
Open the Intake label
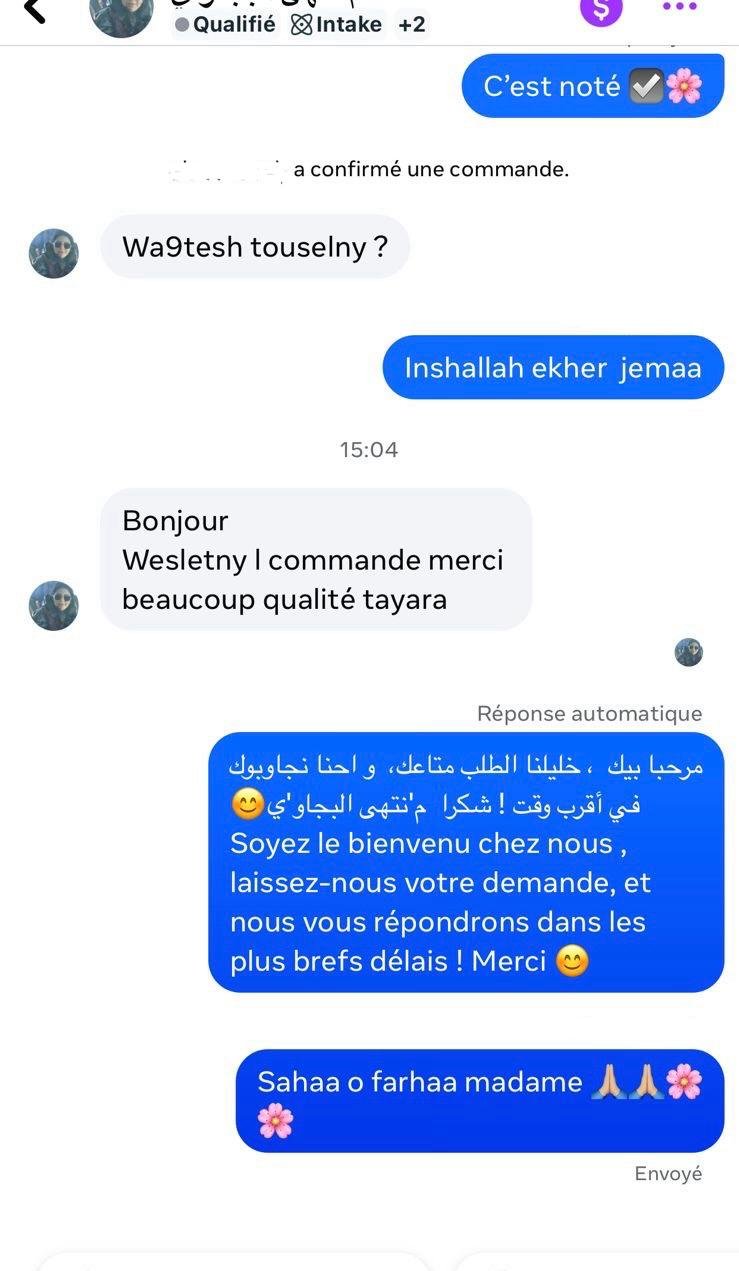click(x=336, y=25)
